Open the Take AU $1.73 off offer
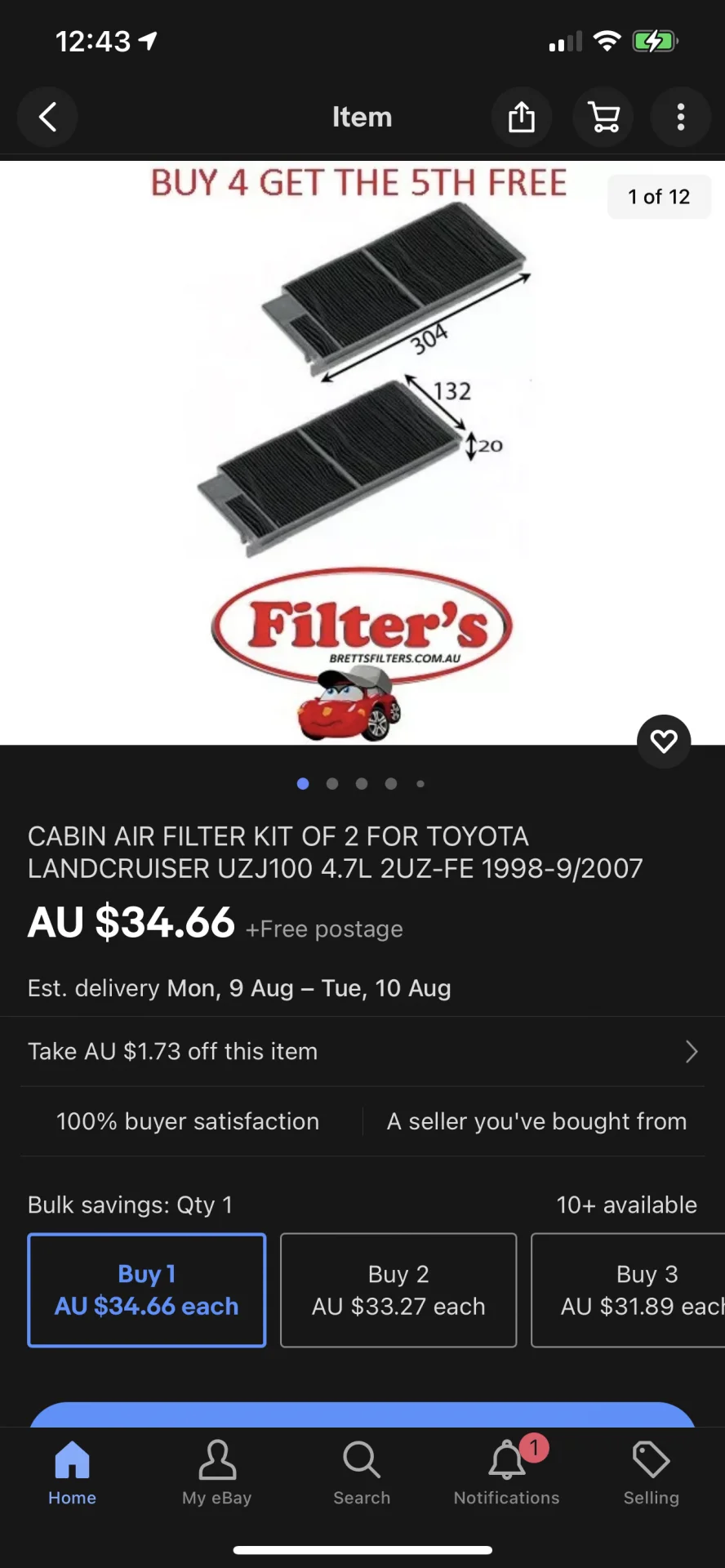This screenshot has height=1568, width=725. click(362, 1051)
